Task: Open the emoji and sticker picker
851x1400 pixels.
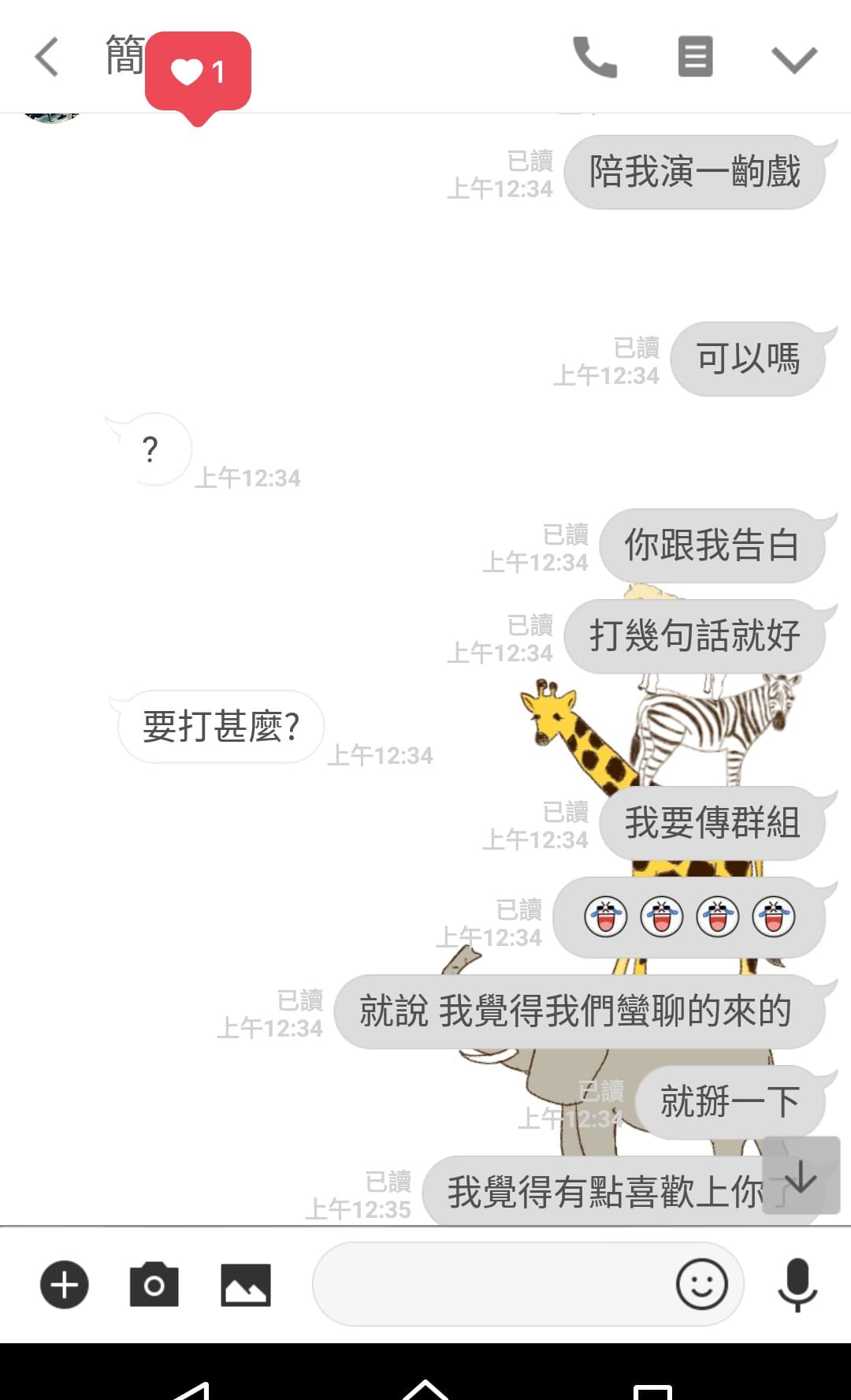Action: point(701,1285)
